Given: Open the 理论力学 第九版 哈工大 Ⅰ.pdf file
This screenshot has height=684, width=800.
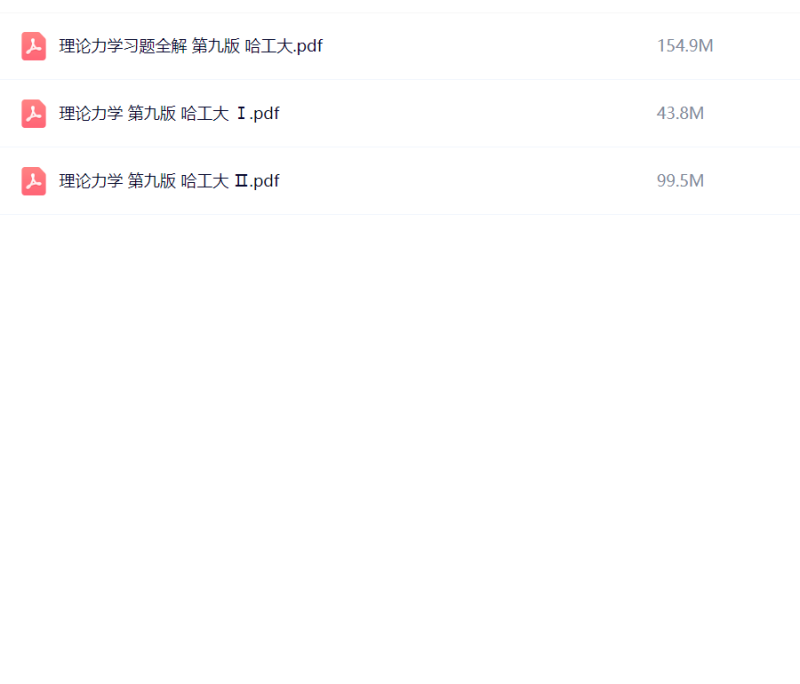Looking at the screenshot, I should pos(168,114).
